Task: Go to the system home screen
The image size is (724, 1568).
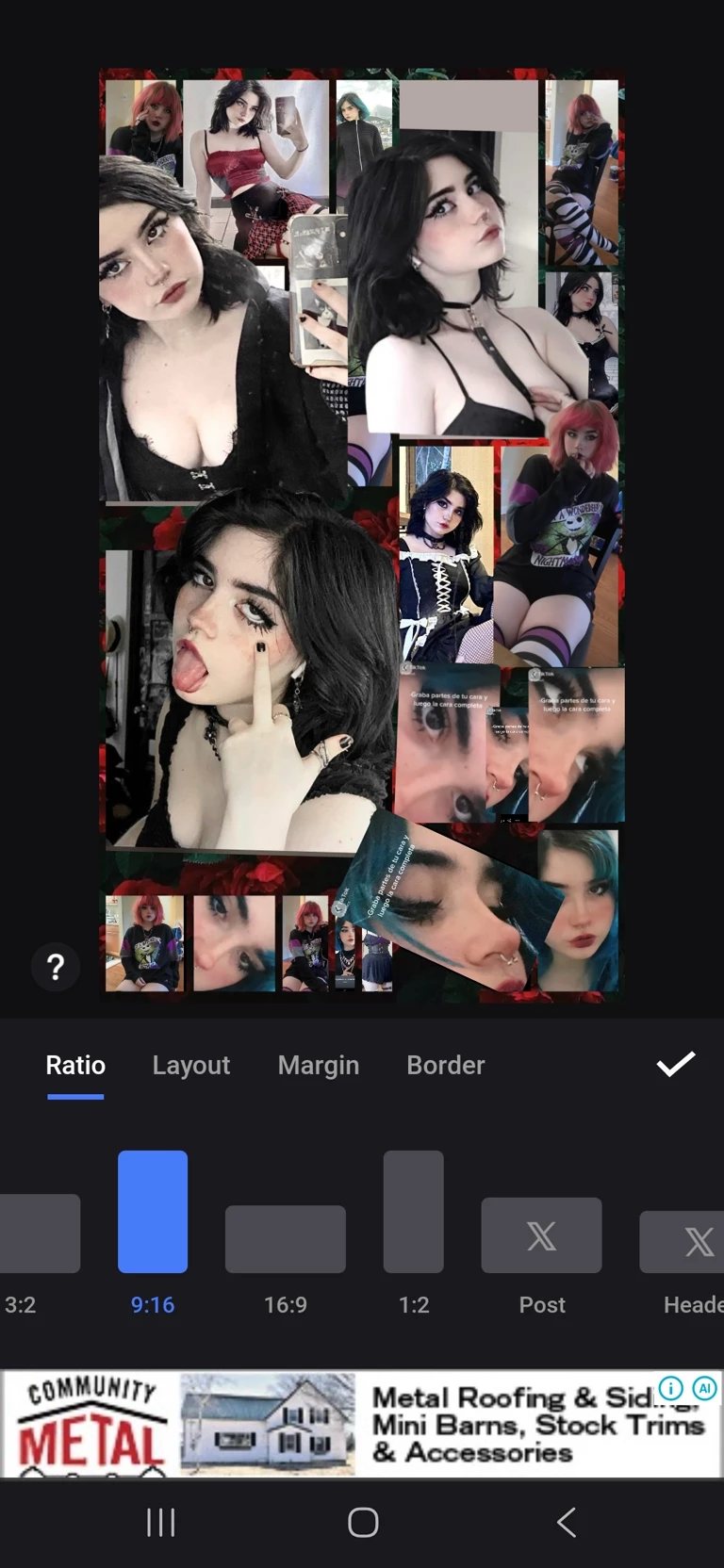Action: point(363,1523)
